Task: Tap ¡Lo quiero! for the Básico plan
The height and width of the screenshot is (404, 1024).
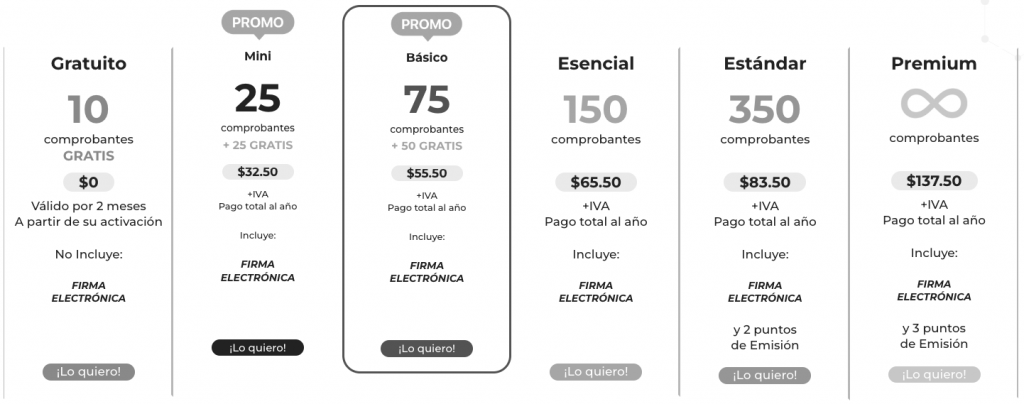Action: (426, 349)
